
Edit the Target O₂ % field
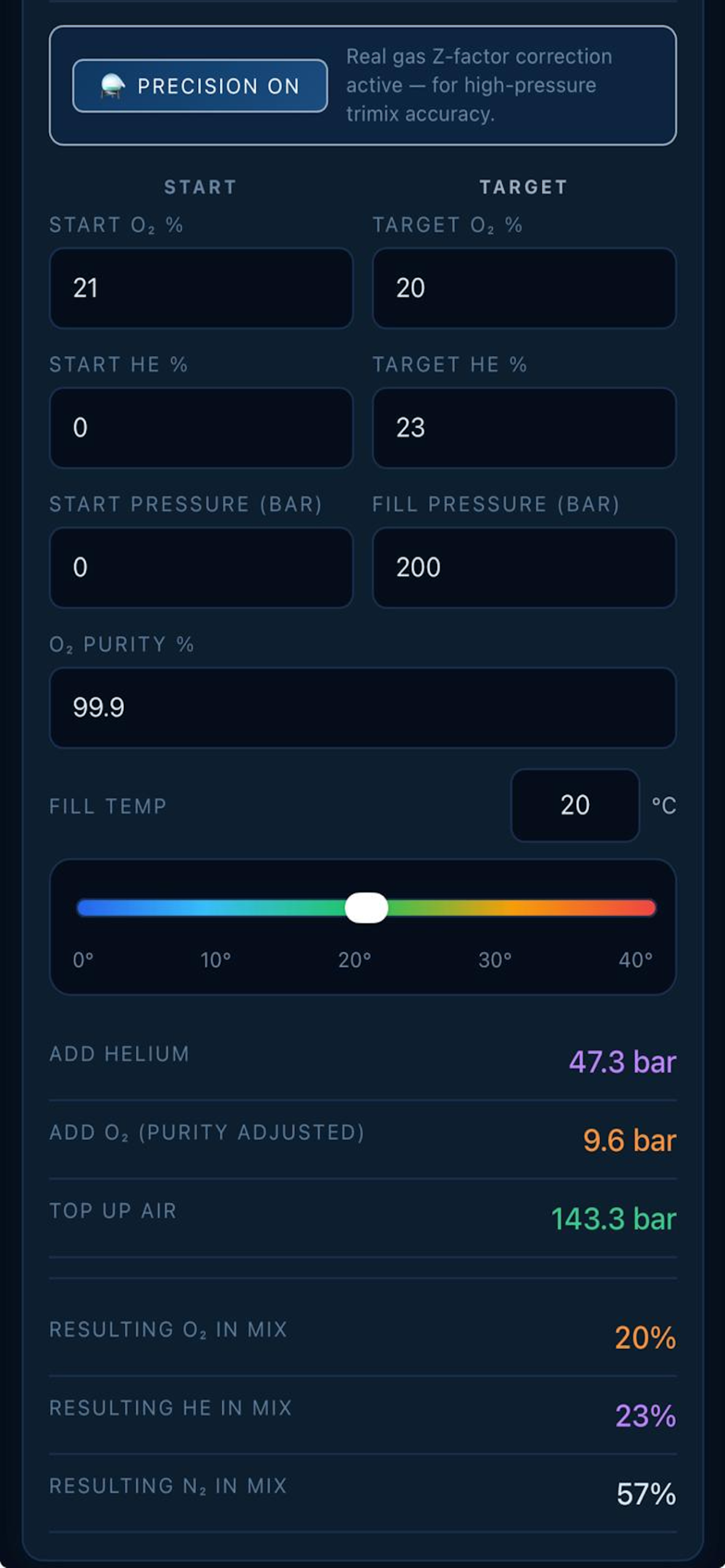[x=524, y=288]
